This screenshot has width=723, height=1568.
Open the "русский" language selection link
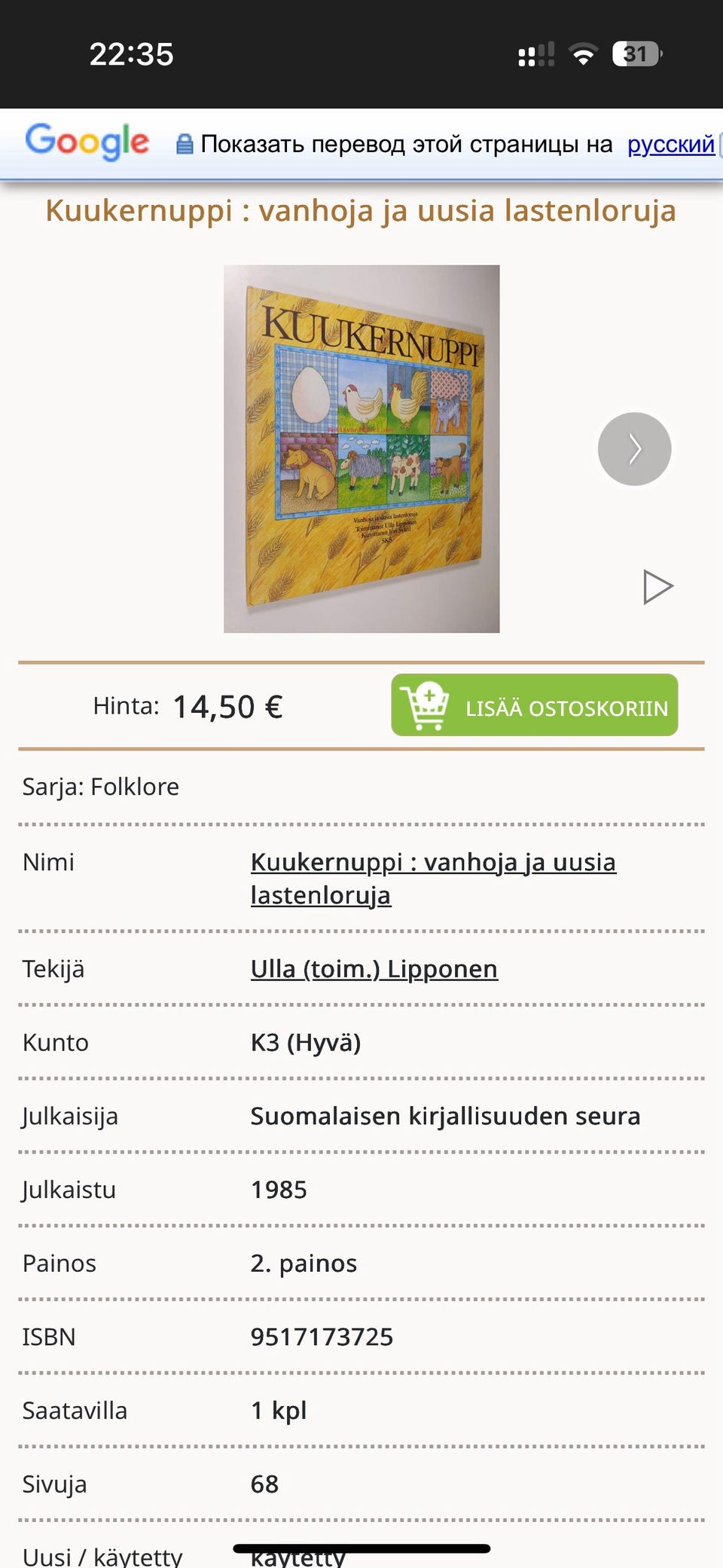point(671,144)
